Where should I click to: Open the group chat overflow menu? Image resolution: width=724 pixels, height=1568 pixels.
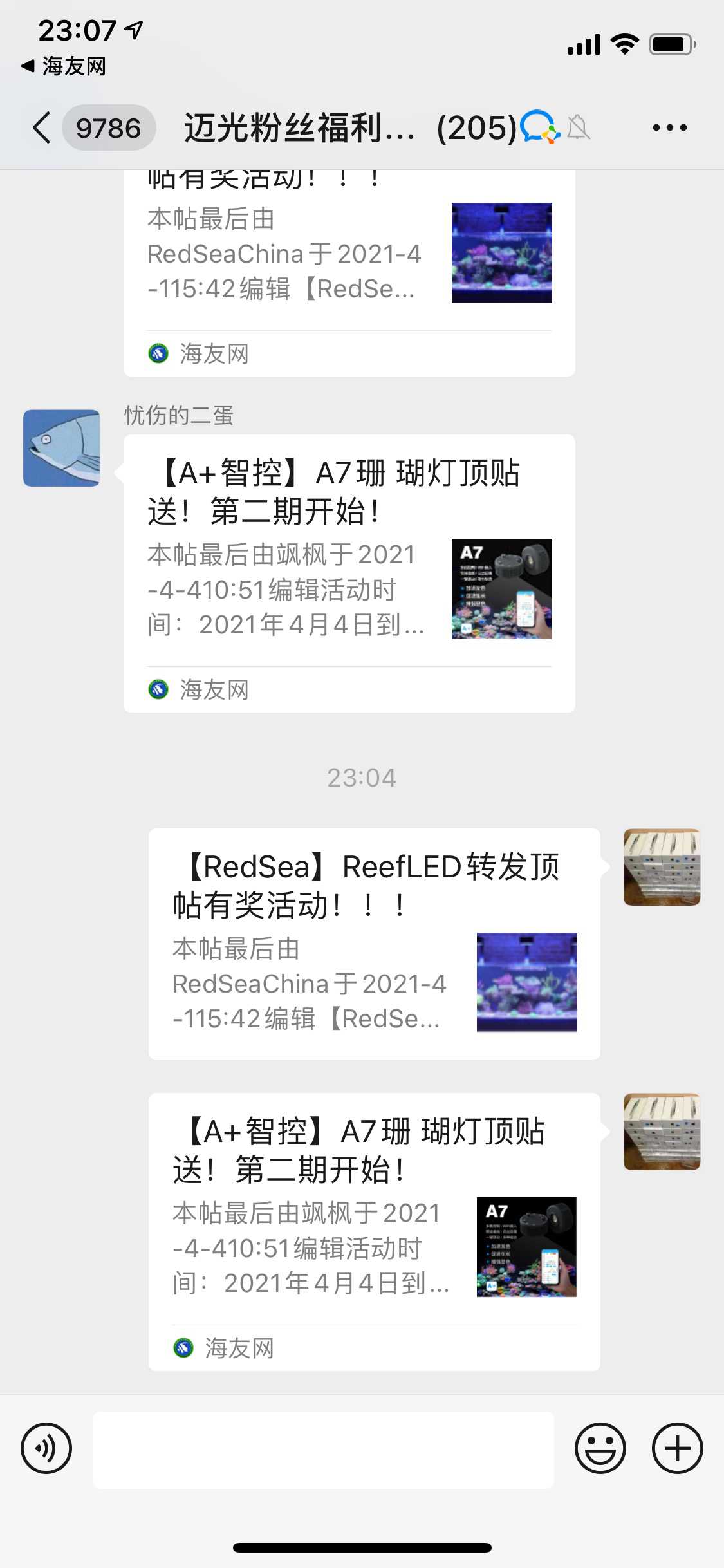669,127
